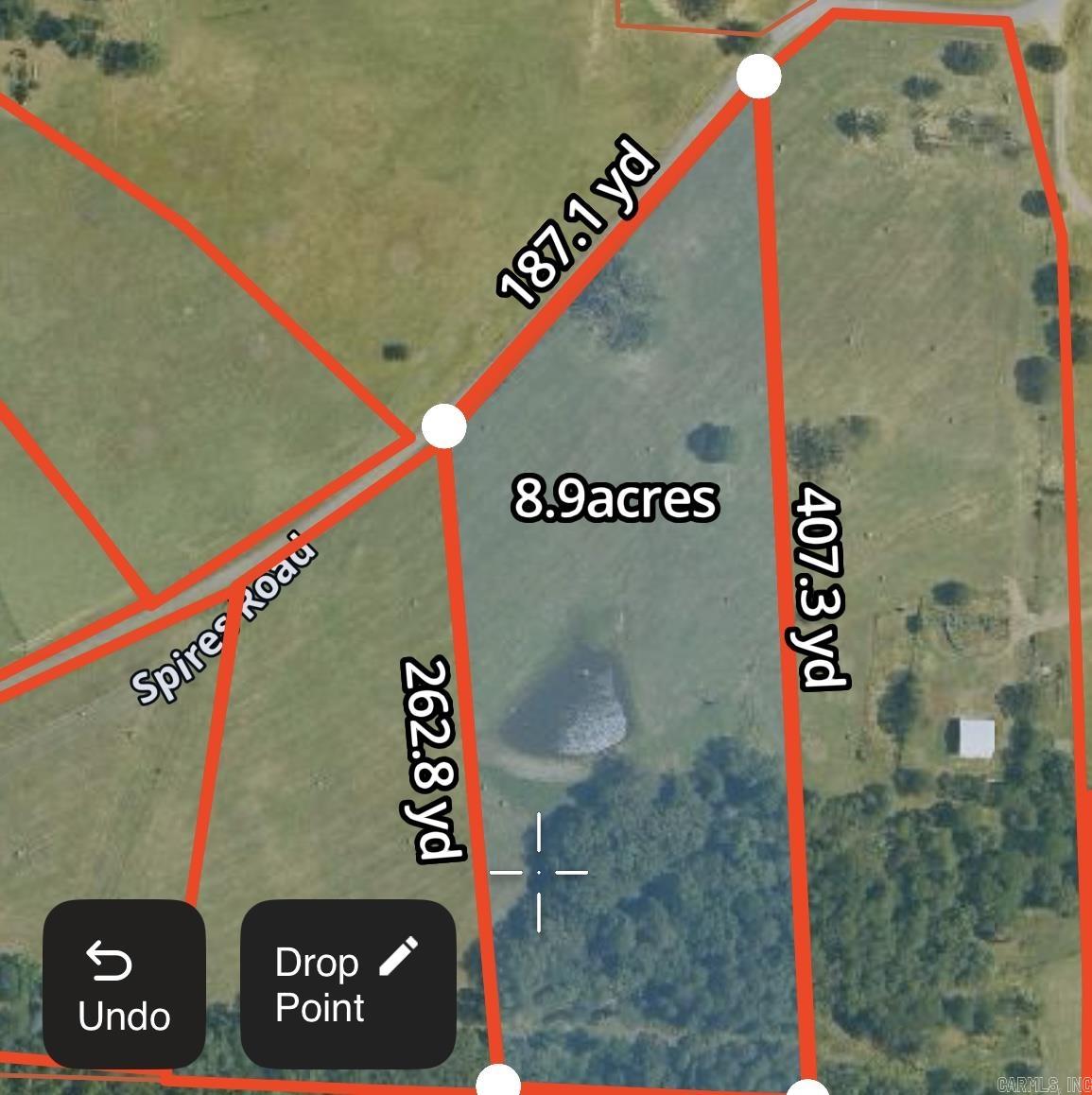Image resolution: width=1092 pixels, height=1095 pixels.
Task: Click the crosshair placement cursor
Action: (539, 870)
